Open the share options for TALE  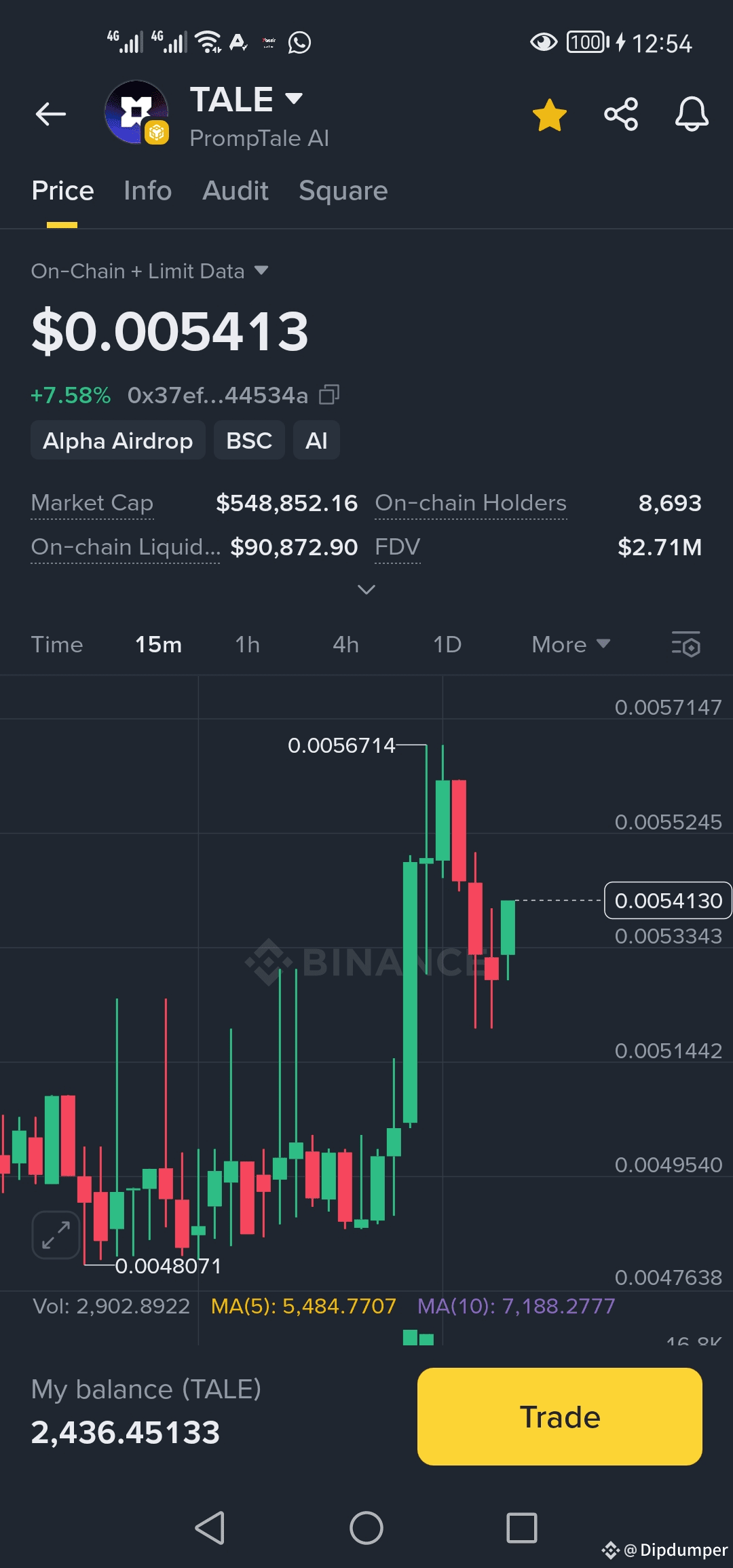point(620,113)
